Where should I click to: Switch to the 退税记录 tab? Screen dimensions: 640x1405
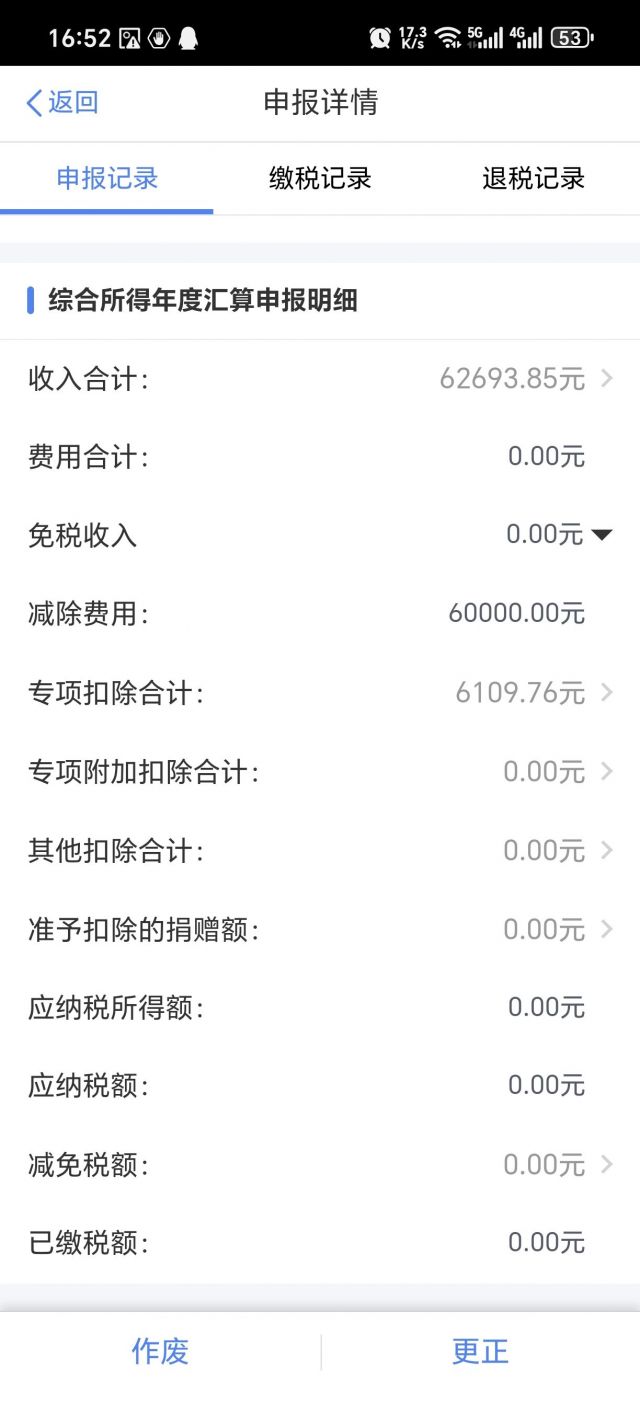point(533,179)
